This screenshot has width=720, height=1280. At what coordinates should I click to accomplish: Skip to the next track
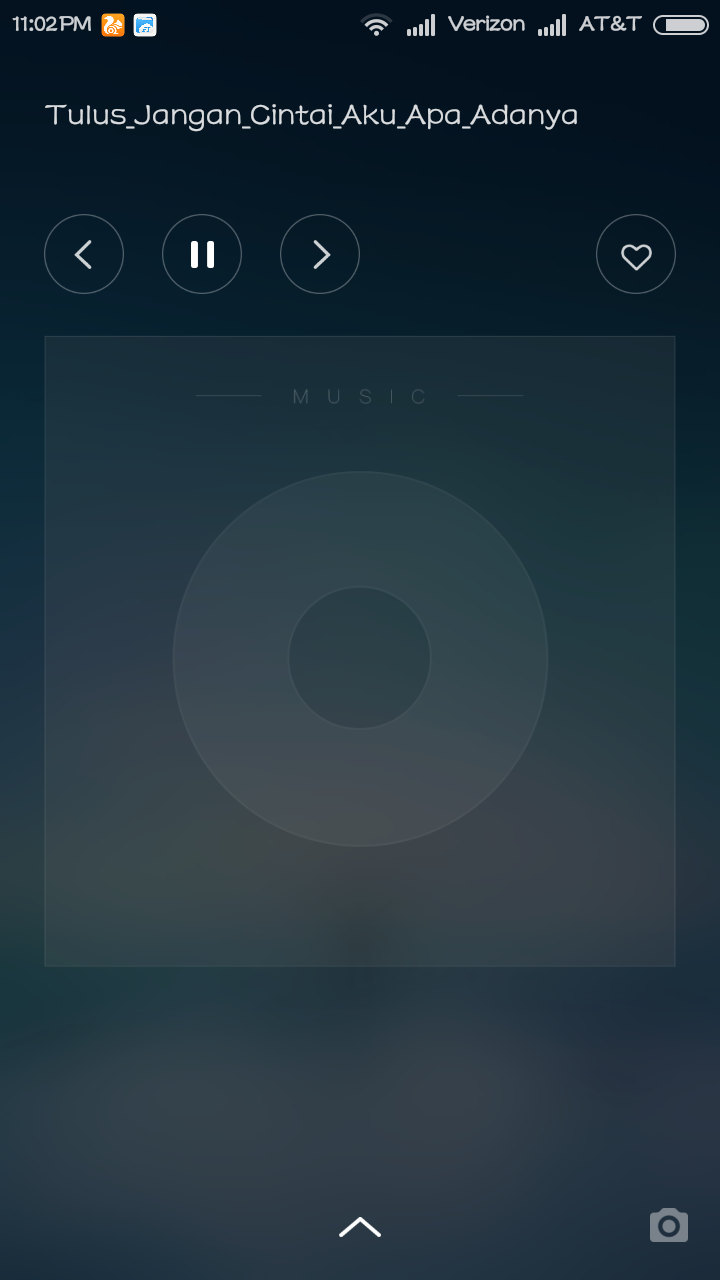click(x=320, y=255)
